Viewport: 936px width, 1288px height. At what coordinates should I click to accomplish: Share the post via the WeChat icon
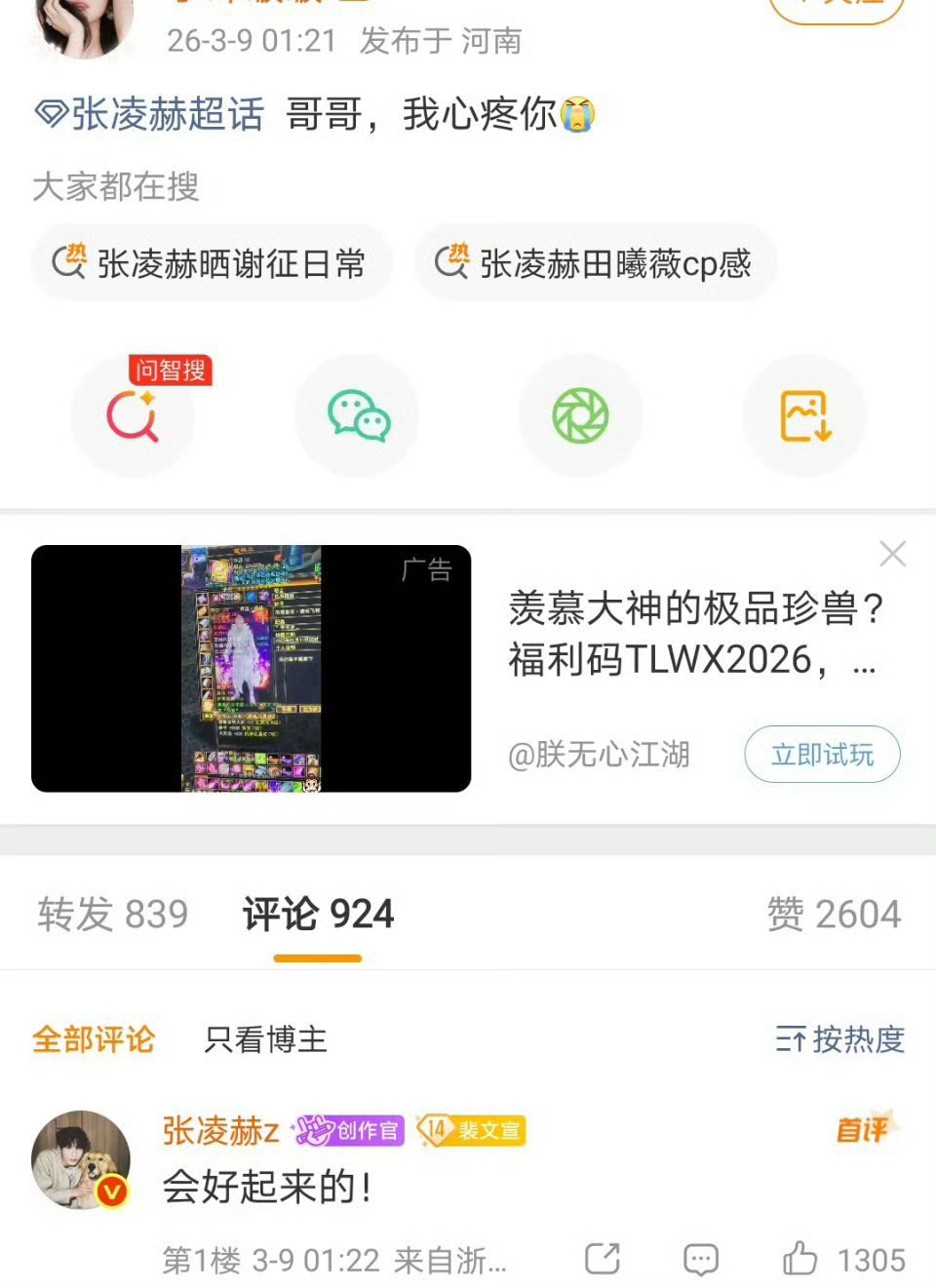click(x=357, y=415)
